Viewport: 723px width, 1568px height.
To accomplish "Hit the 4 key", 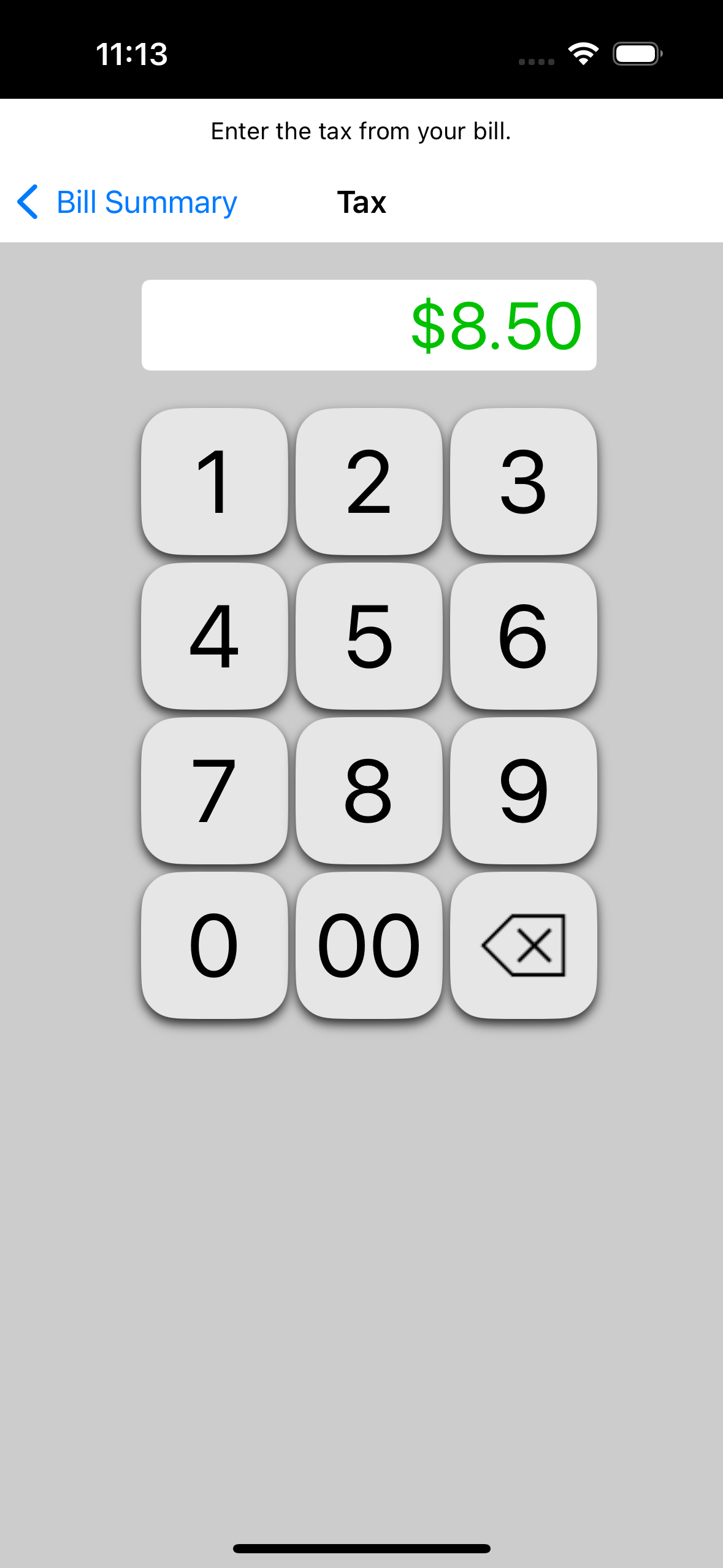I will tap(214, 636).
